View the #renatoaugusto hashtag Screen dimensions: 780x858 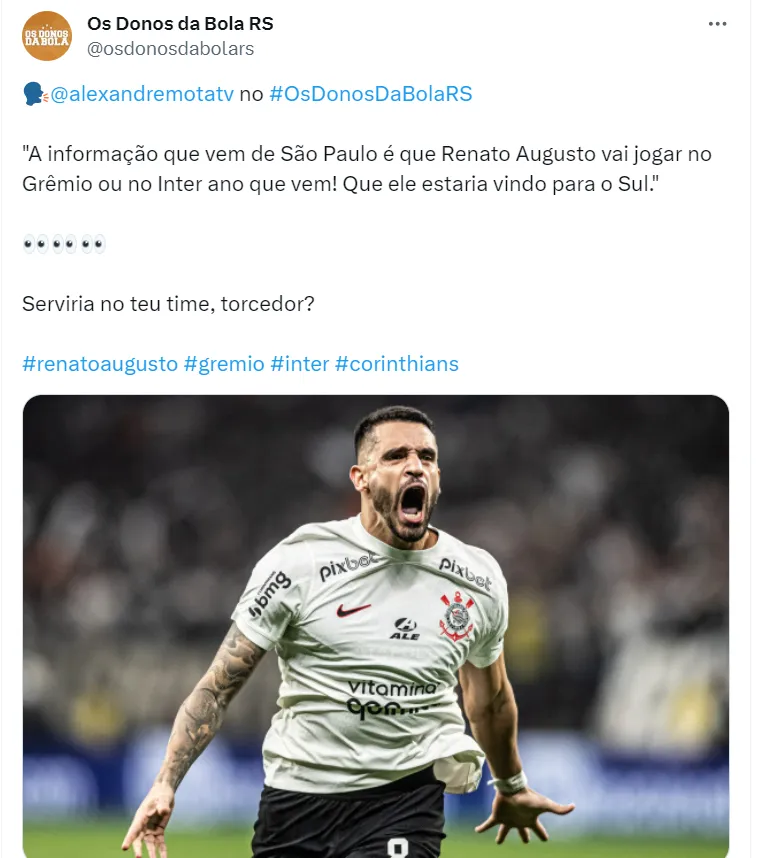(100, 363)
